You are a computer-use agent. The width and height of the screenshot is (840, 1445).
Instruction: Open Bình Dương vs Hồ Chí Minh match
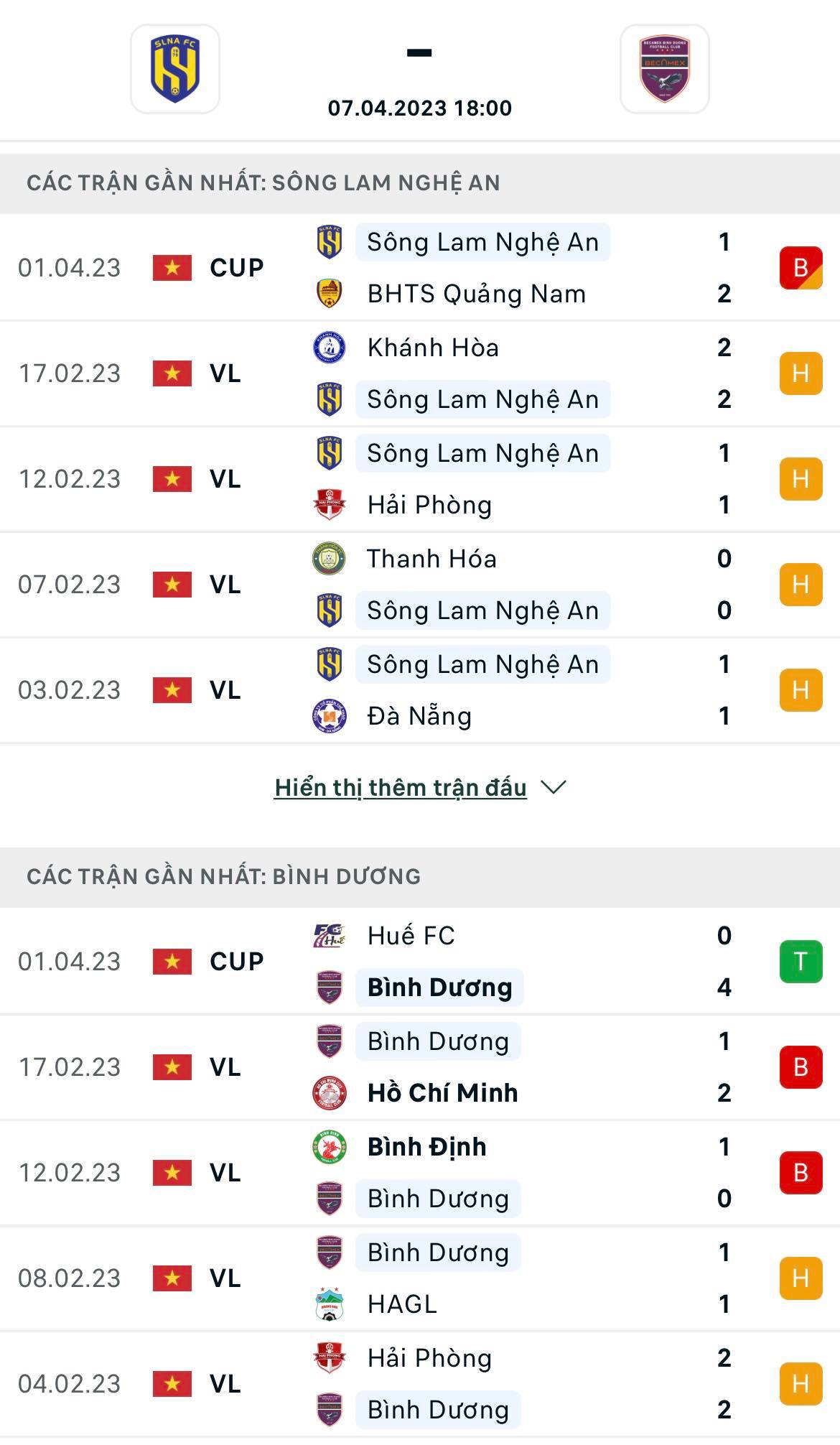pos(420,1067)
